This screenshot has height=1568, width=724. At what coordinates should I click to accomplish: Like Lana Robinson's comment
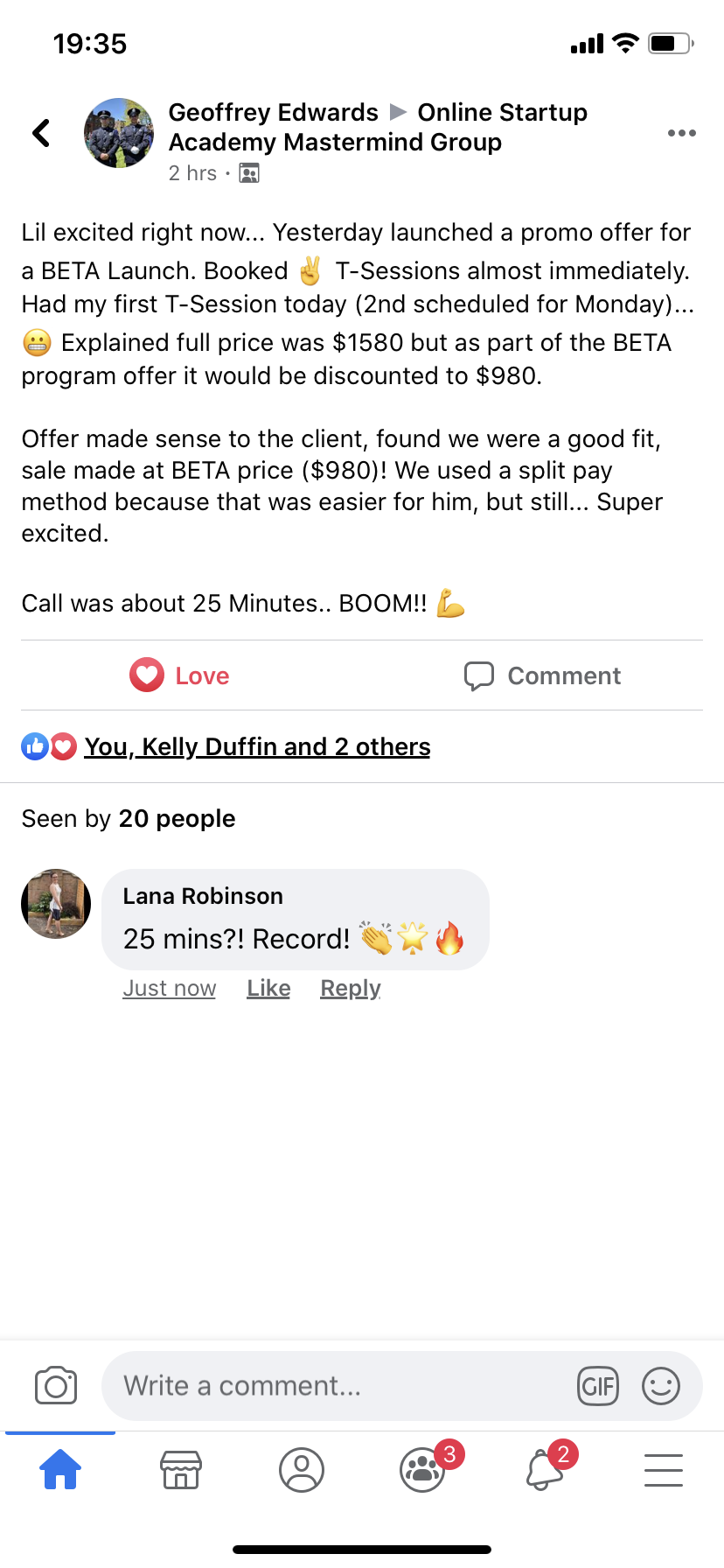click(x=268, y=988)
